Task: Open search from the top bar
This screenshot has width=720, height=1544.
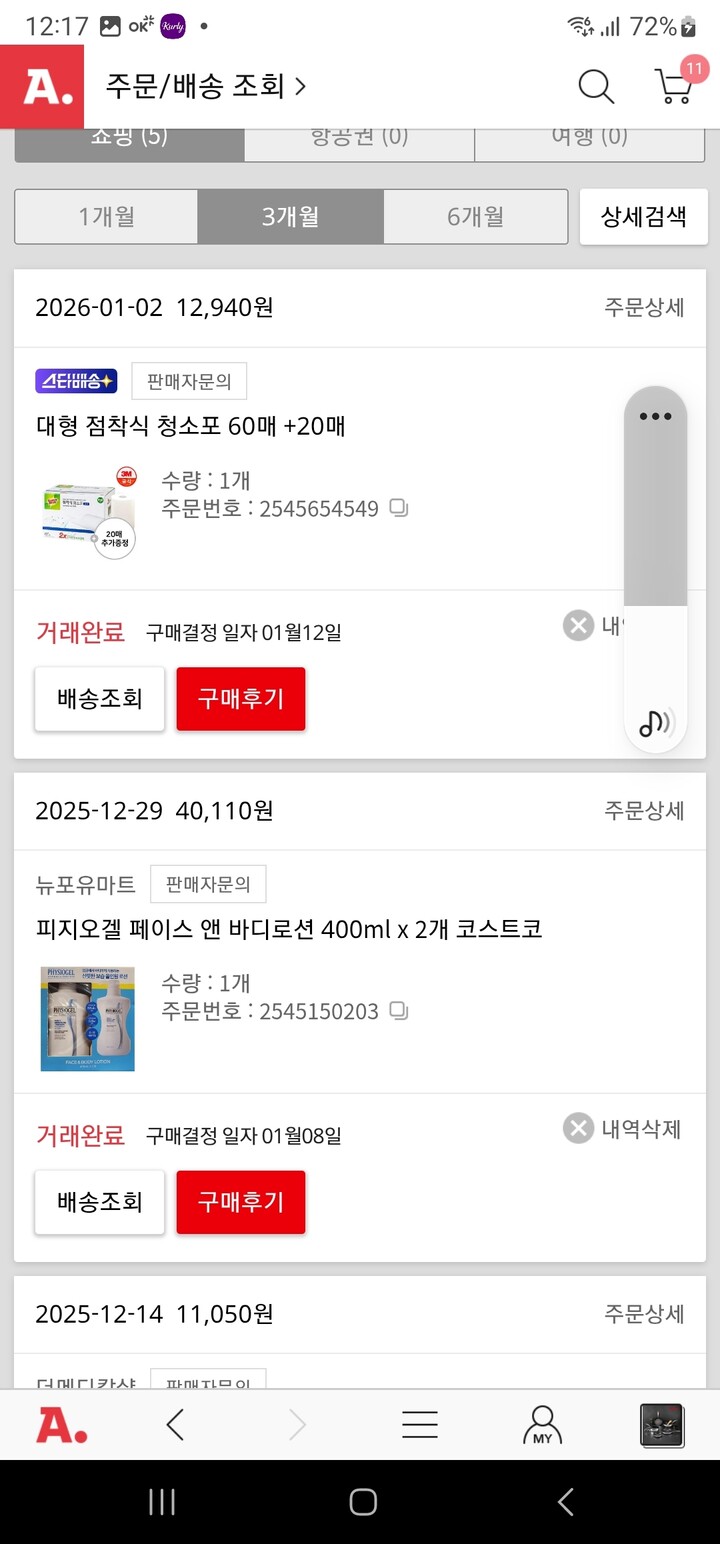Action: [x=596, y=87]
